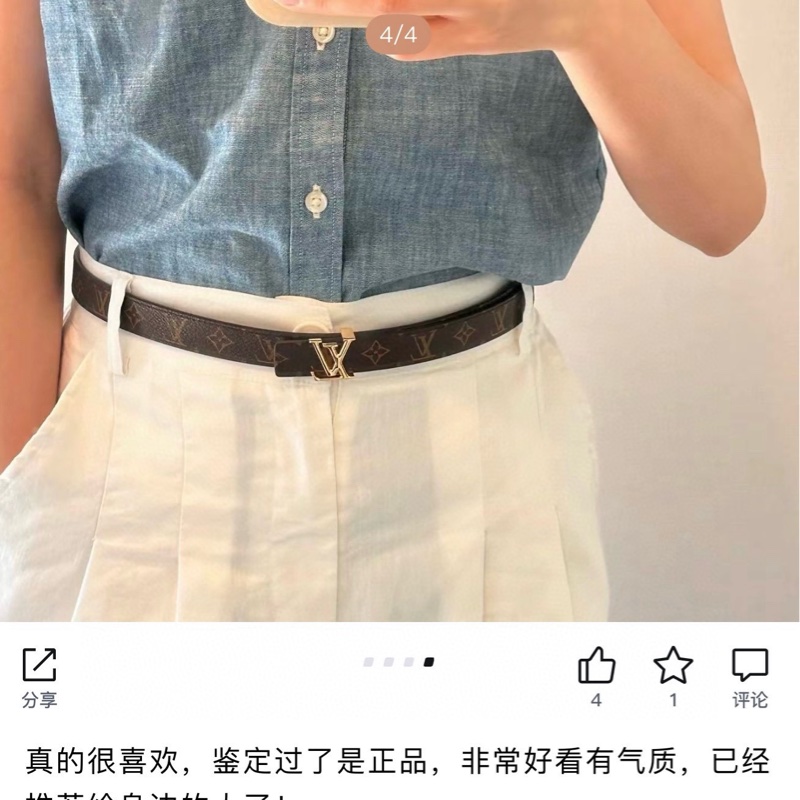
Task: Bookmark this post with the star
Action: 673,666
